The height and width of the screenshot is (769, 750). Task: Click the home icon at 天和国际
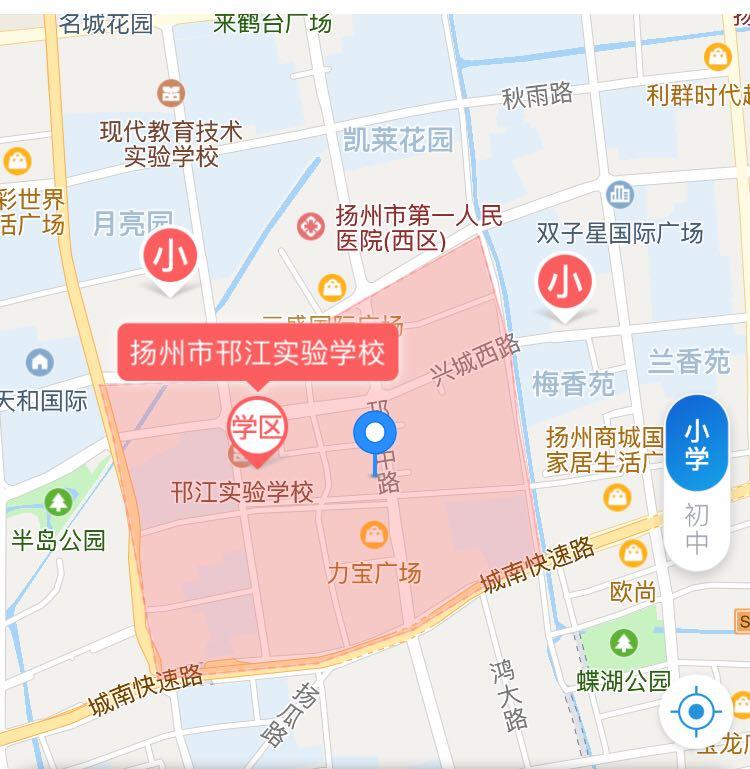38,360
